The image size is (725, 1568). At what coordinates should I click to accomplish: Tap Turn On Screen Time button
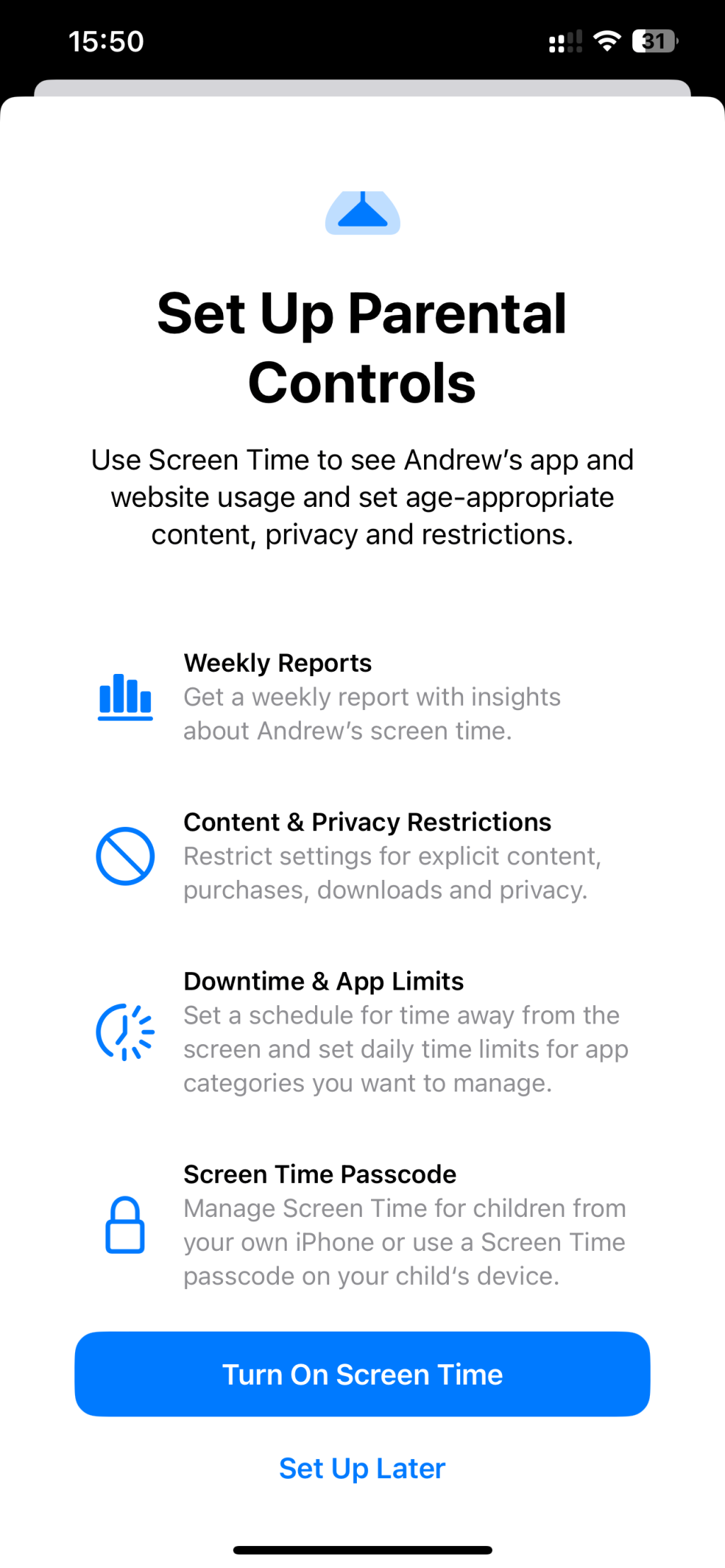pyautogui.click(x=362, y=1374)
